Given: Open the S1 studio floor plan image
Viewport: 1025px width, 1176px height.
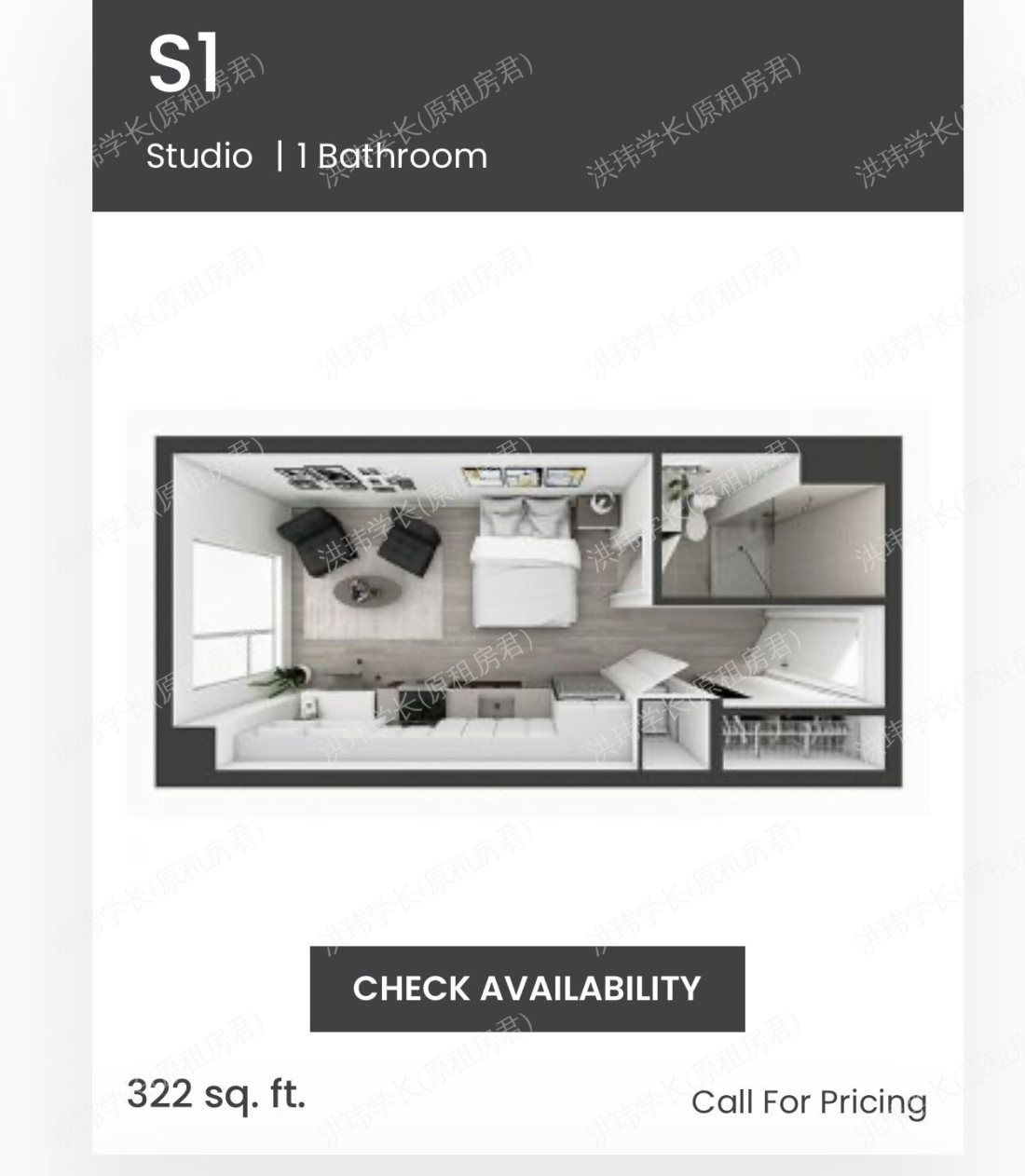Looking at the screenshot, I should [x=527, y=612].
